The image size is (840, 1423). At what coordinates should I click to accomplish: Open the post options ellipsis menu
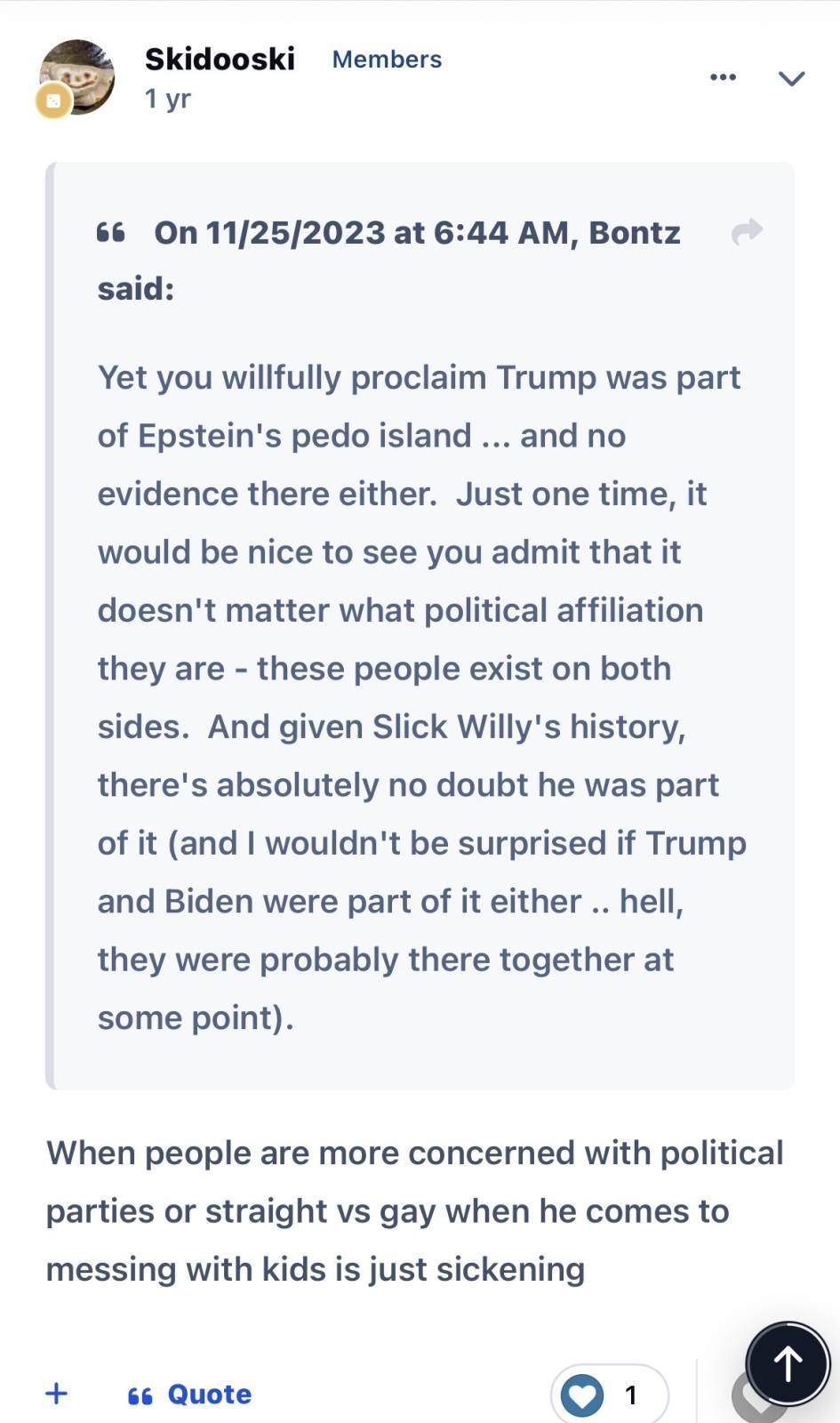tap(723, 77)
